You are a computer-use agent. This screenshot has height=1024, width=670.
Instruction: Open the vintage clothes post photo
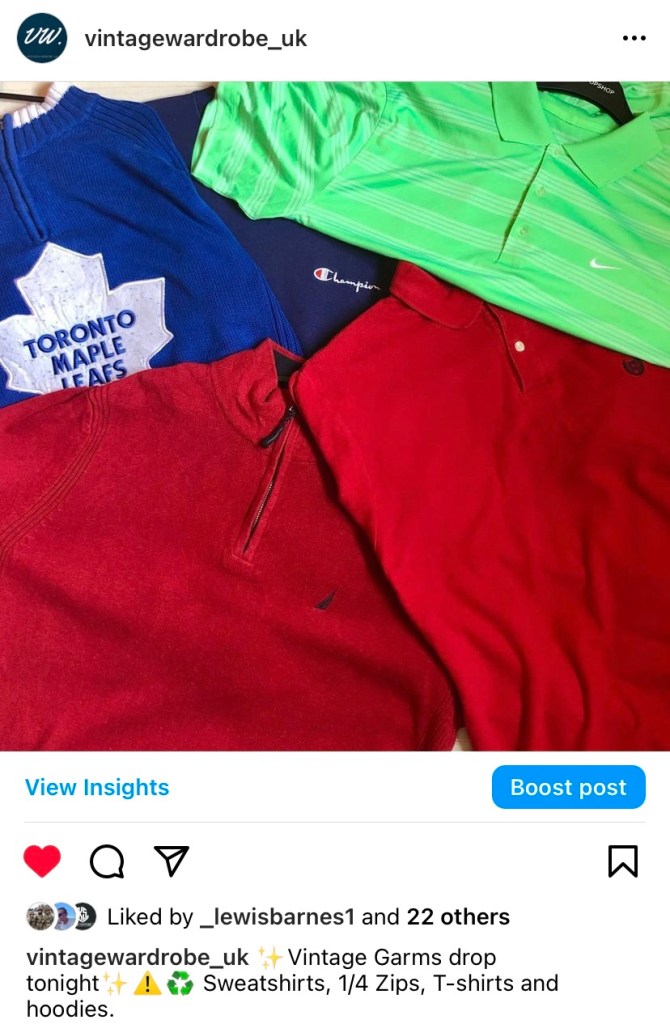coord(335,415)
